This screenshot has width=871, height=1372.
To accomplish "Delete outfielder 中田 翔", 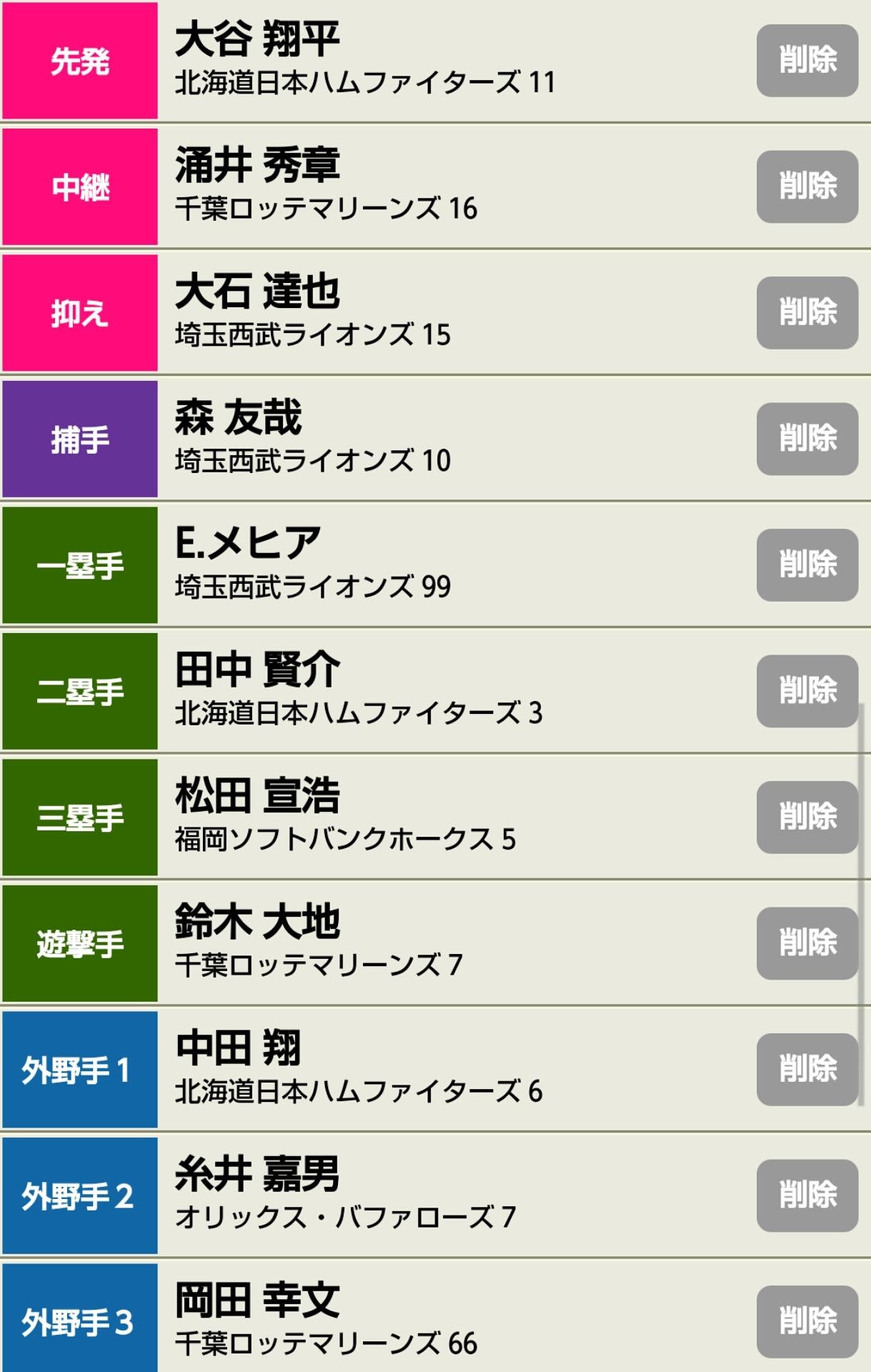I will click(x=807, y=1070).
